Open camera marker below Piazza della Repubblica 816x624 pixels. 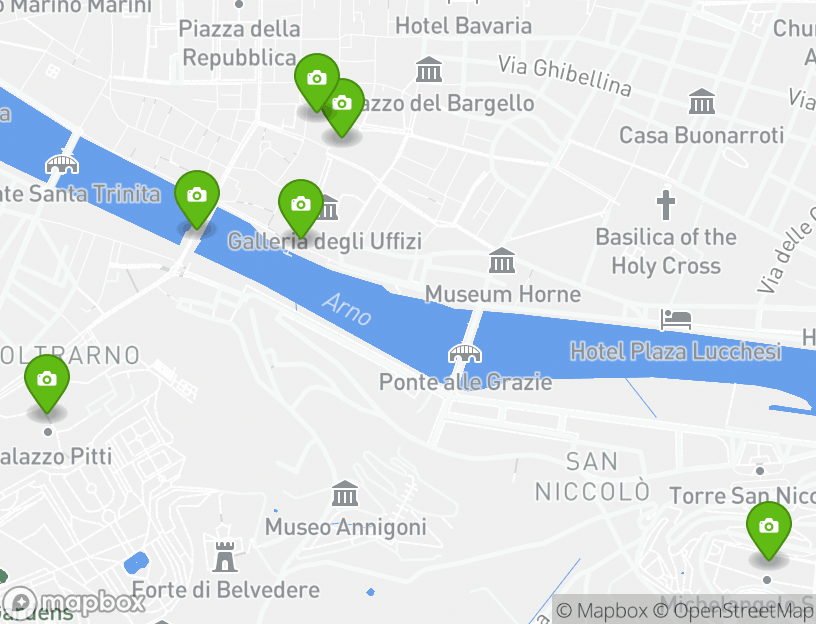[x=314, y=78]
